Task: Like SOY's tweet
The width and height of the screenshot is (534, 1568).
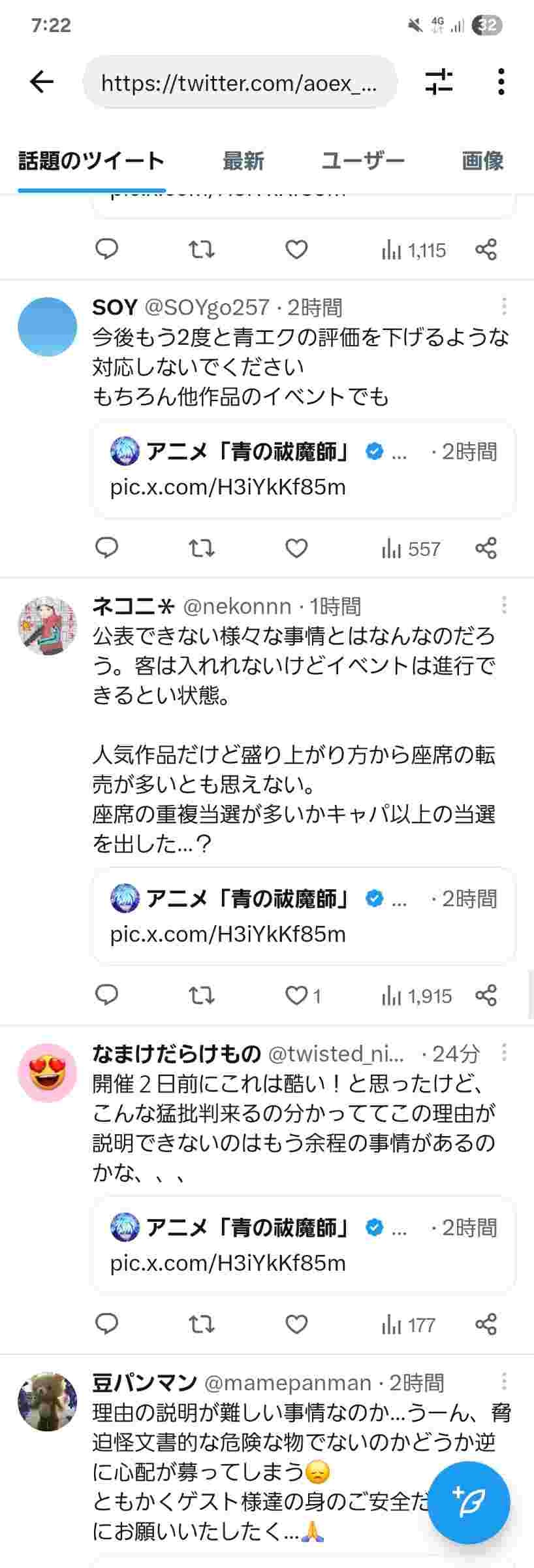Action: click(x=296, y=548)
